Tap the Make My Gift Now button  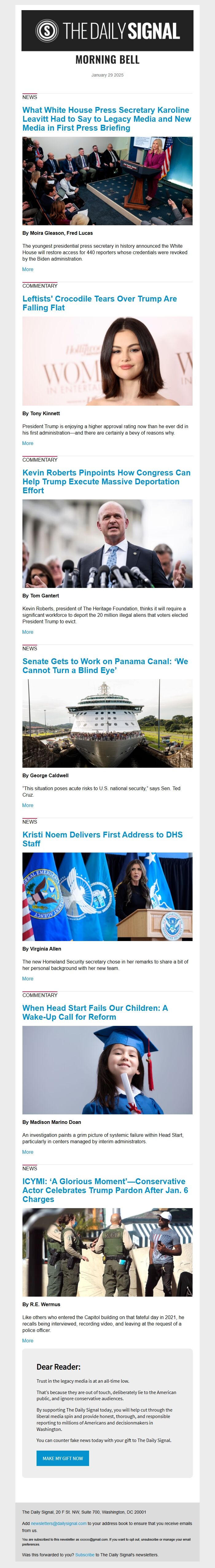pos(63,1458)
